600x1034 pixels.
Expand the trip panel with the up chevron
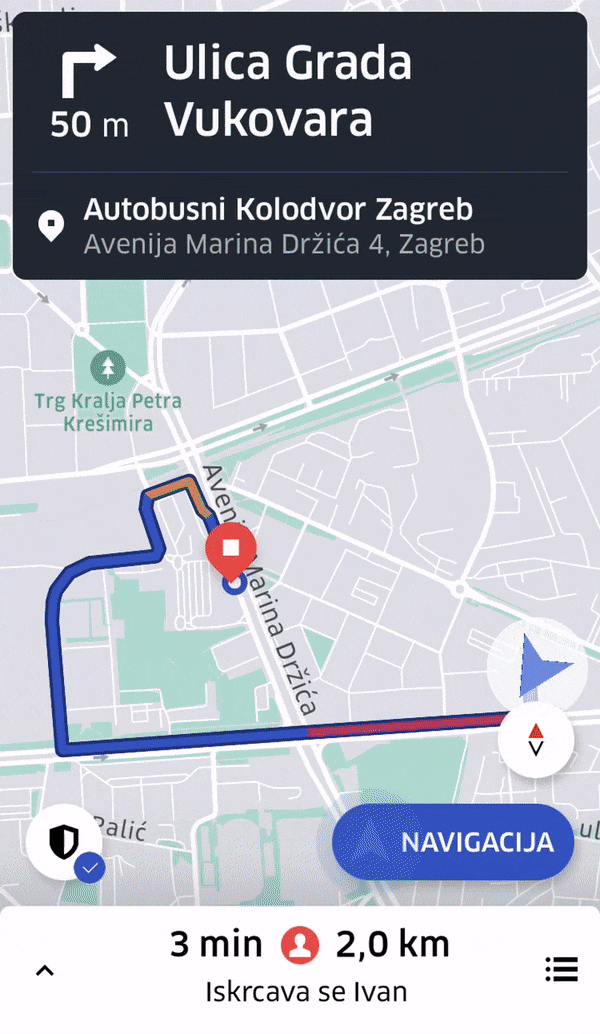44,970
